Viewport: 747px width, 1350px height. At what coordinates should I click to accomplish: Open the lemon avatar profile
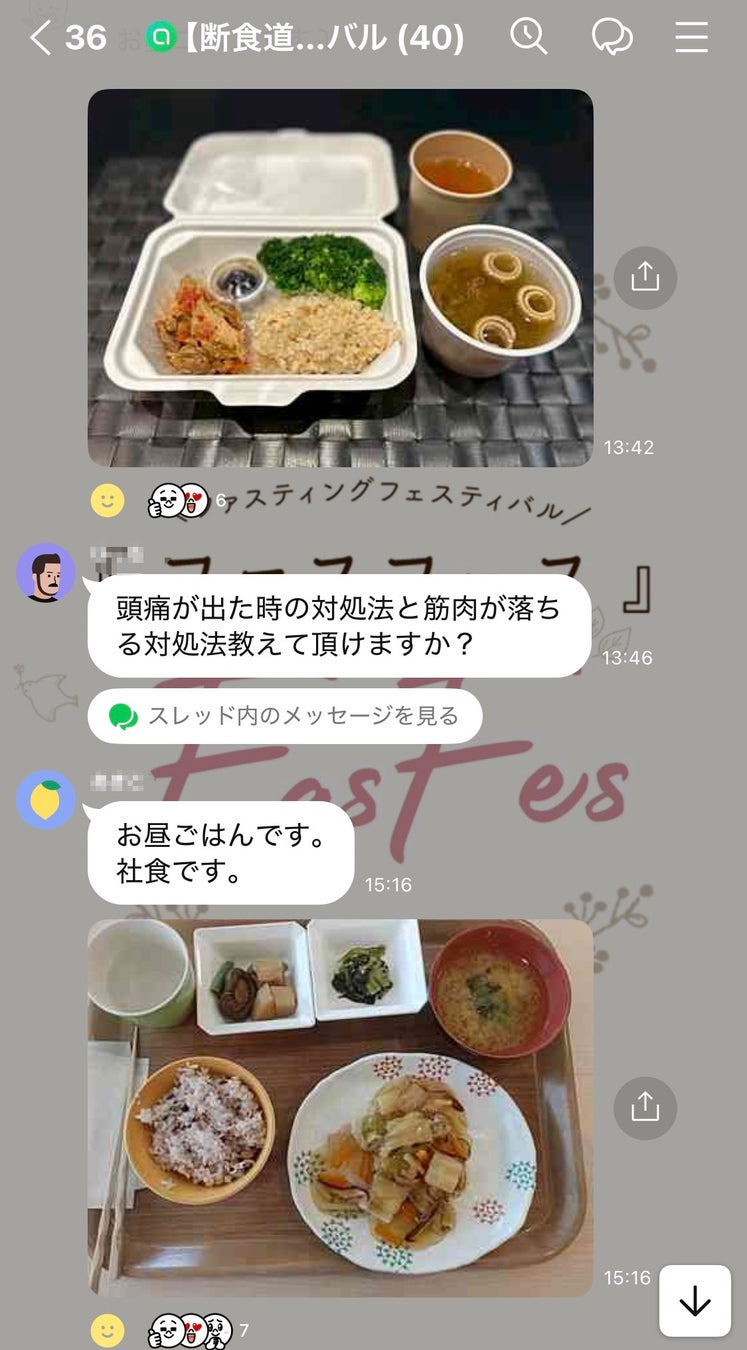click(x=46, y=799)
